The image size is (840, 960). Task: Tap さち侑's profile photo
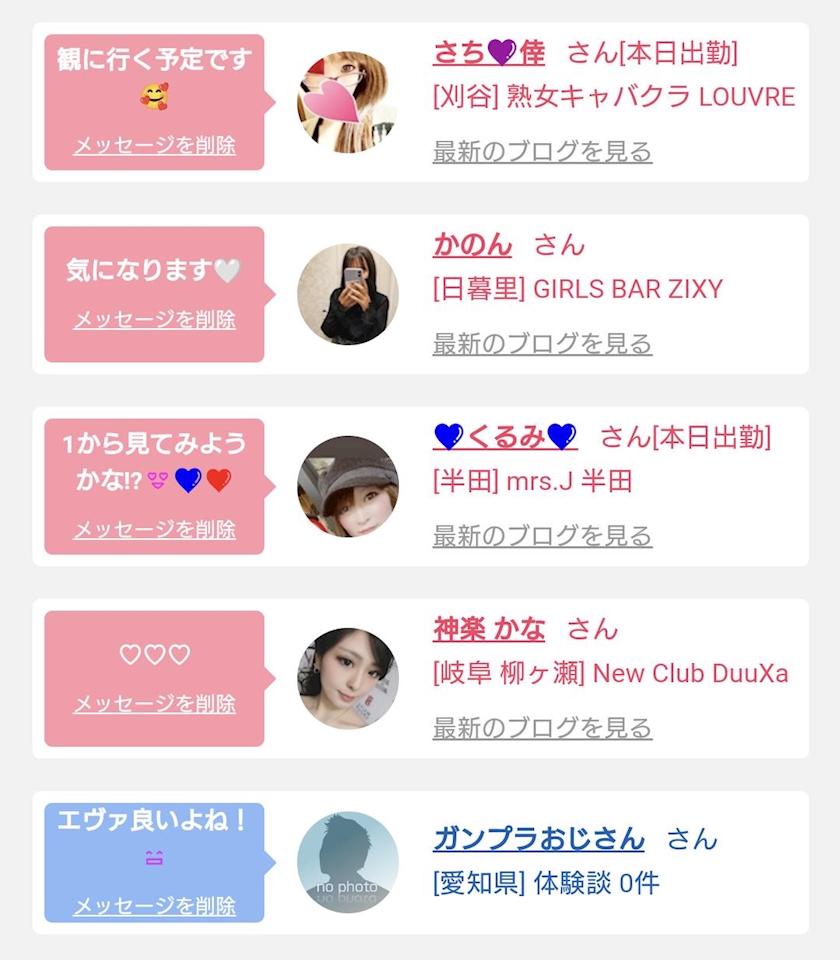347,102
